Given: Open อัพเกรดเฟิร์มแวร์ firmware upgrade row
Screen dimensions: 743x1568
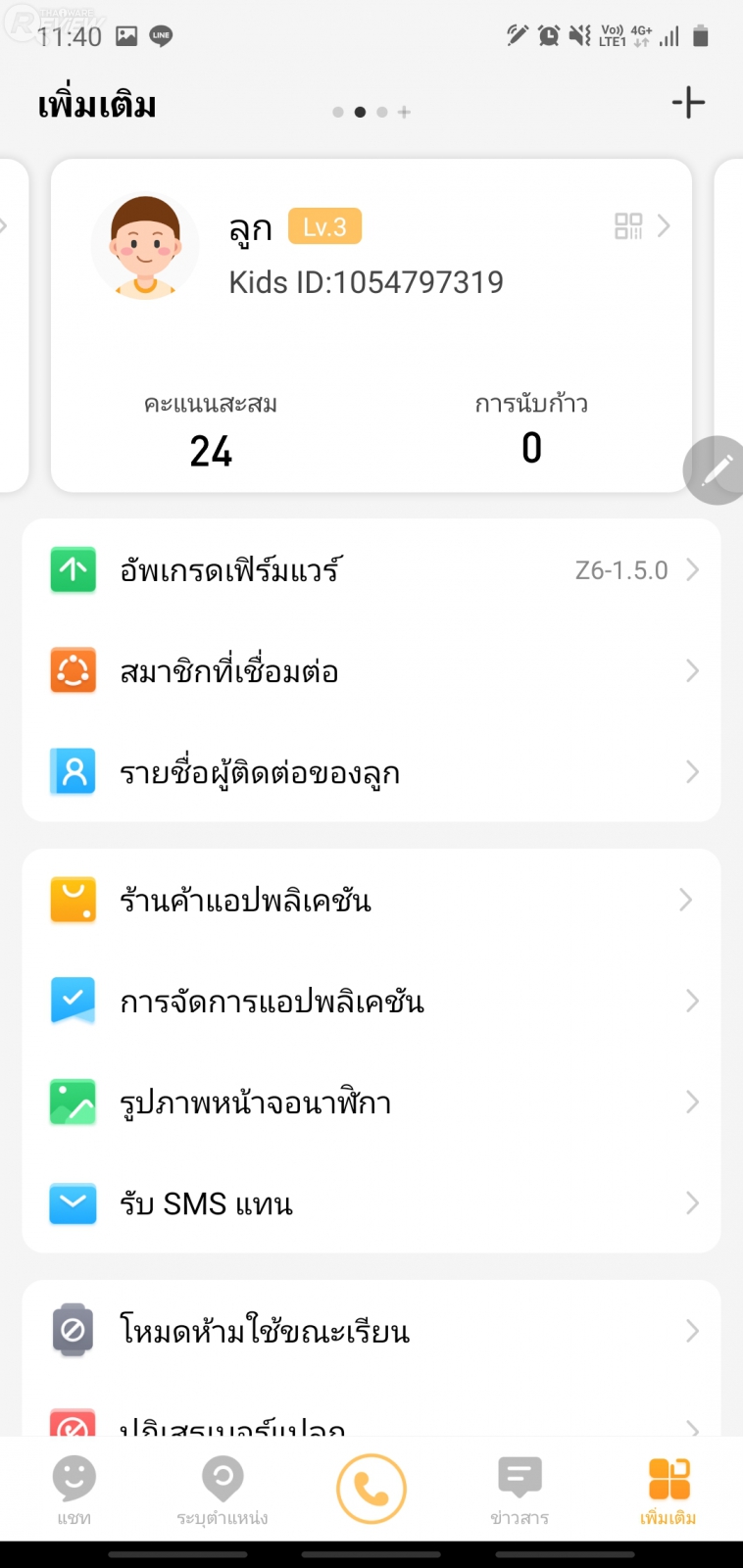Looking at the screenshot, I should coord(371,570).
